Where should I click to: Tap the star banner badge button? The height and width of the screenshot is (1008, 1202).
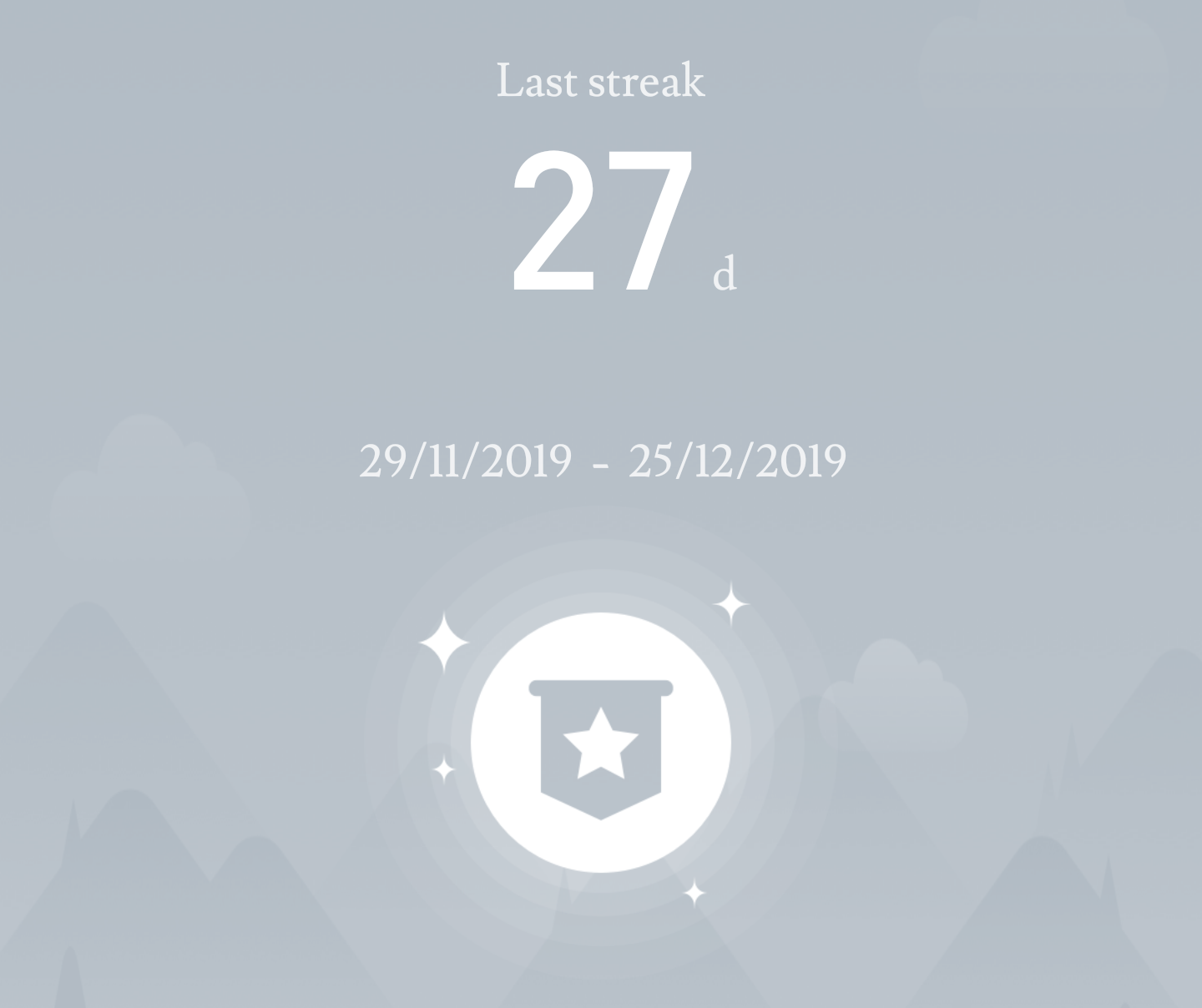tap(601, 743)
